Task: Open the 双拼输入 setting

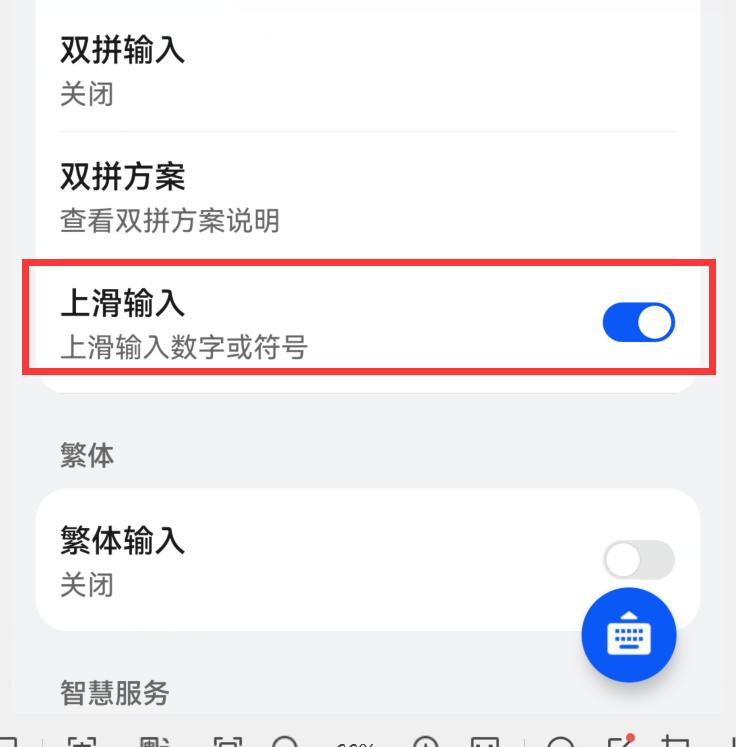Action: [368, 70]
